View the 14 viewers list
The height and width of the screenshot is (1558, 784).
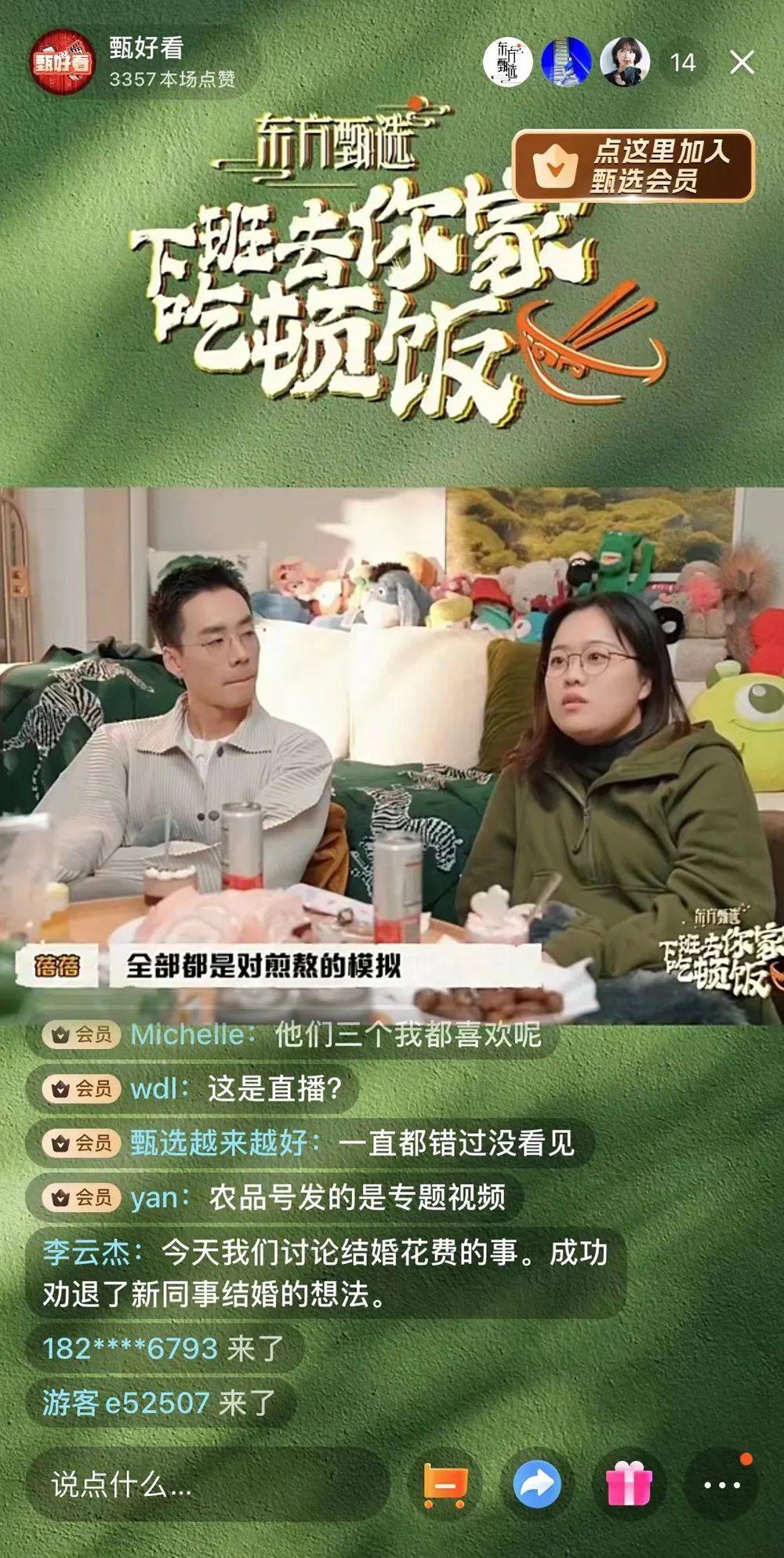coord(682,63)
